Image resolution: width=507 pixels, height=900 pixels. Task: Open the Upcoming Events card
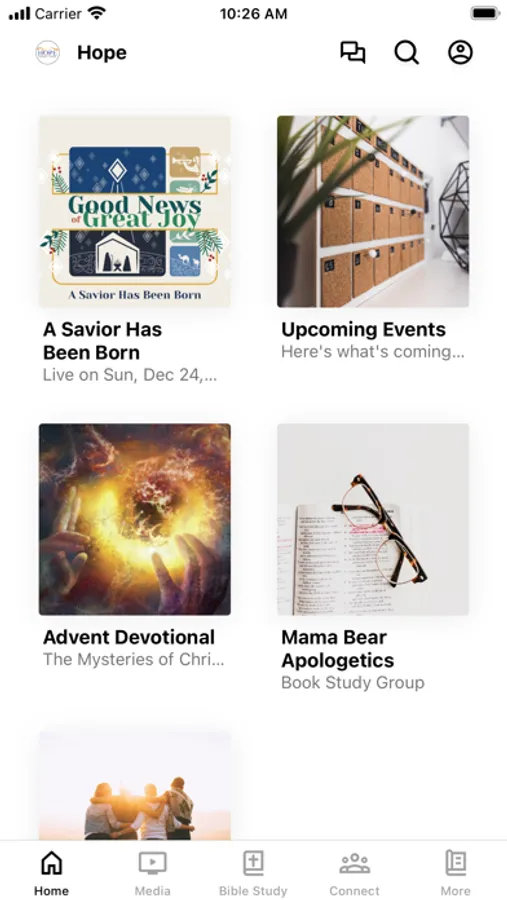pyautogui.click(x=373, y=239)
